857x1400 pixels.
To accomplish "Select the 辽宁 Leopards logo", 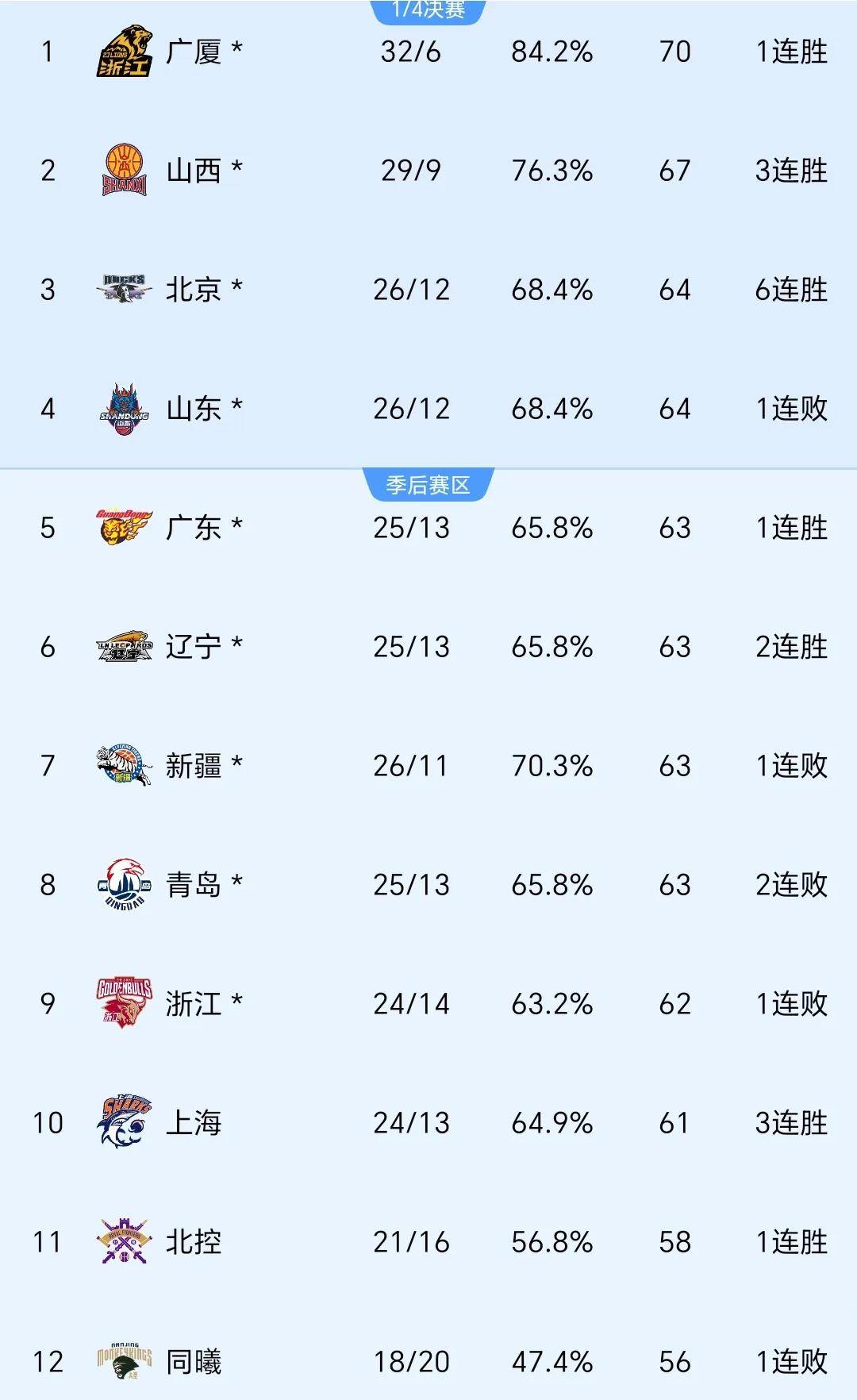I will (125, 647).
